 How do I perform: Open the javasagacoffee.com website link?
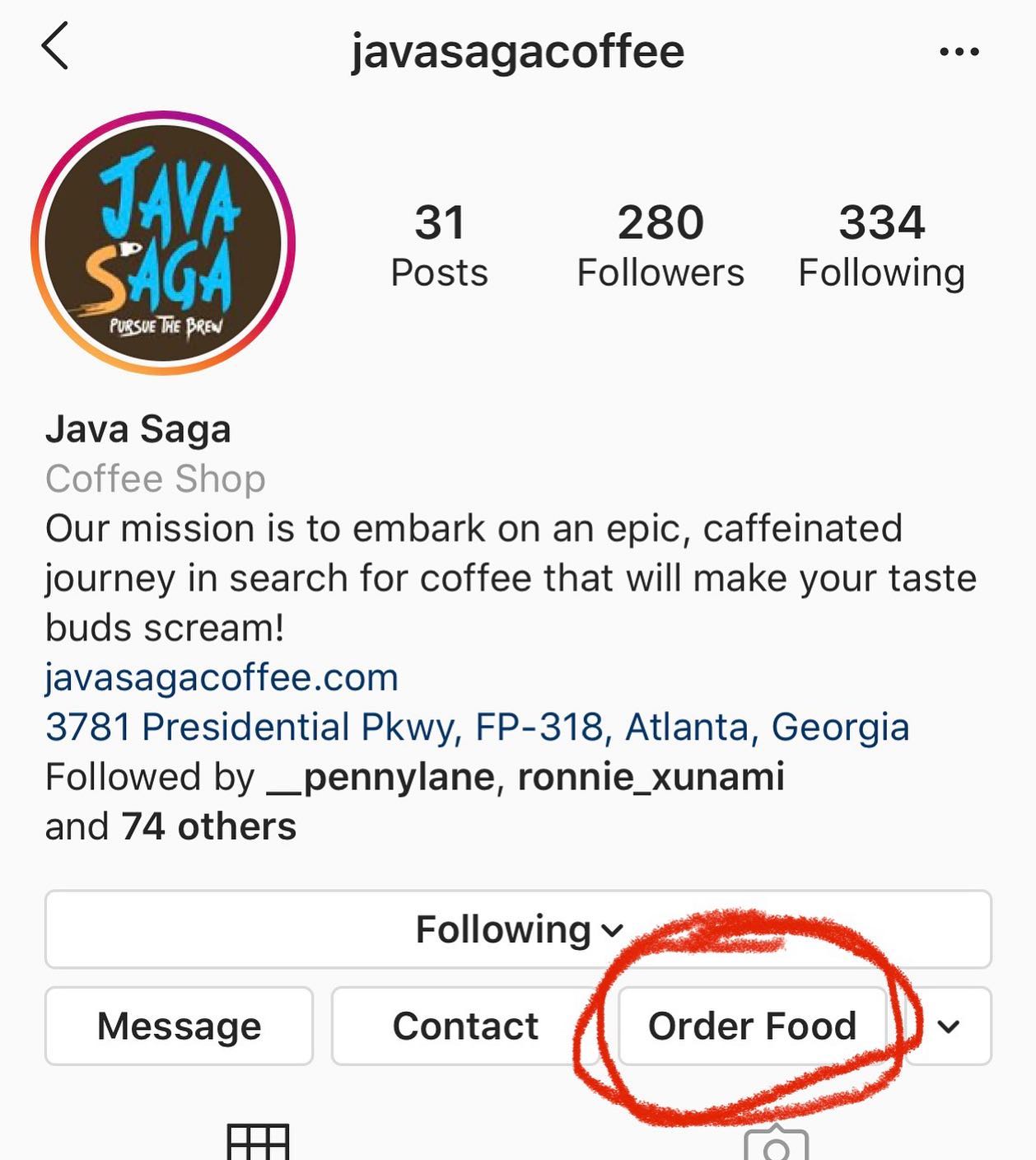tap(222, 678)
